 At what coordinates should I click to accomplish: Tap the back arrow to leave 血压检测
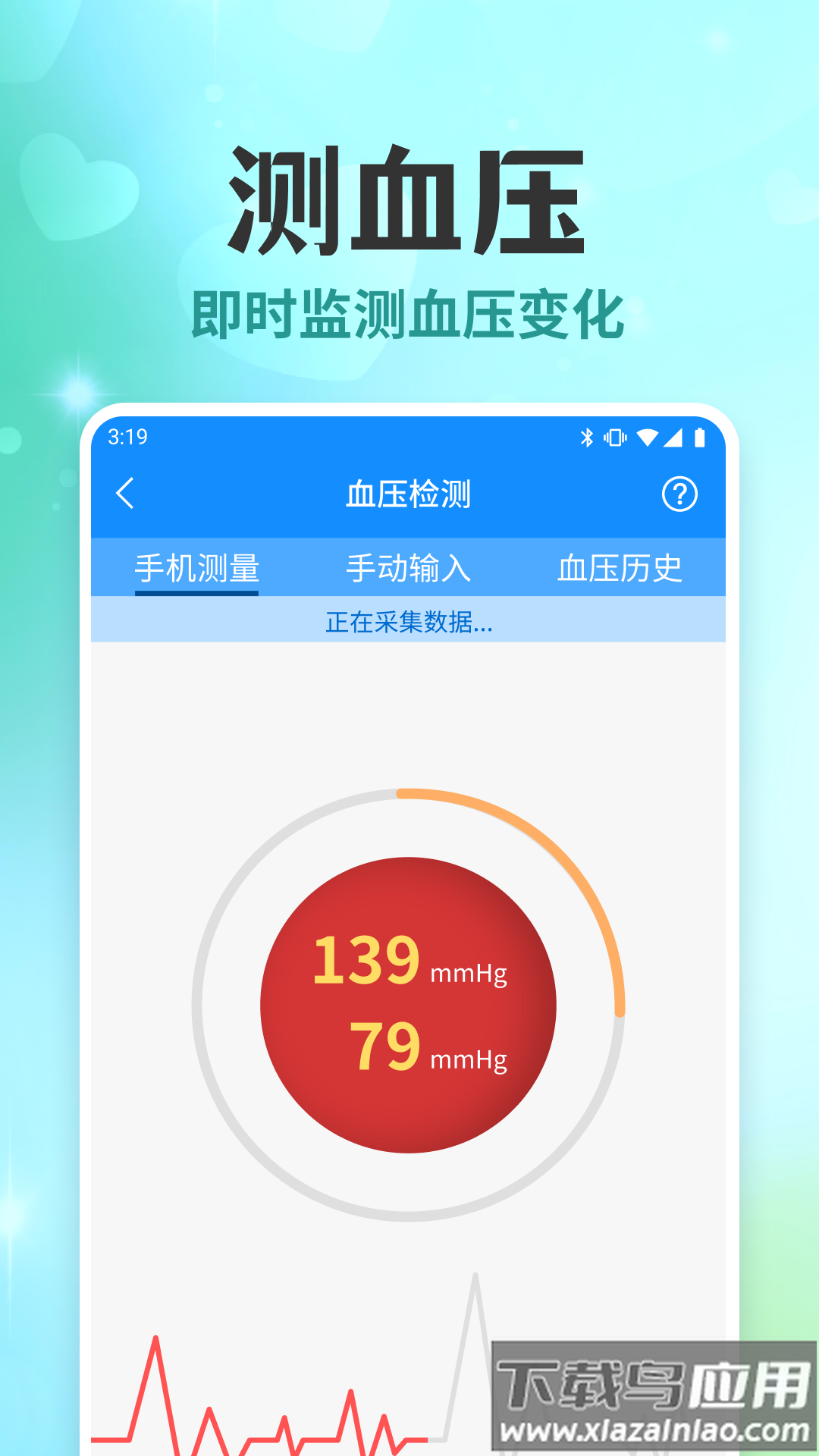124,494
